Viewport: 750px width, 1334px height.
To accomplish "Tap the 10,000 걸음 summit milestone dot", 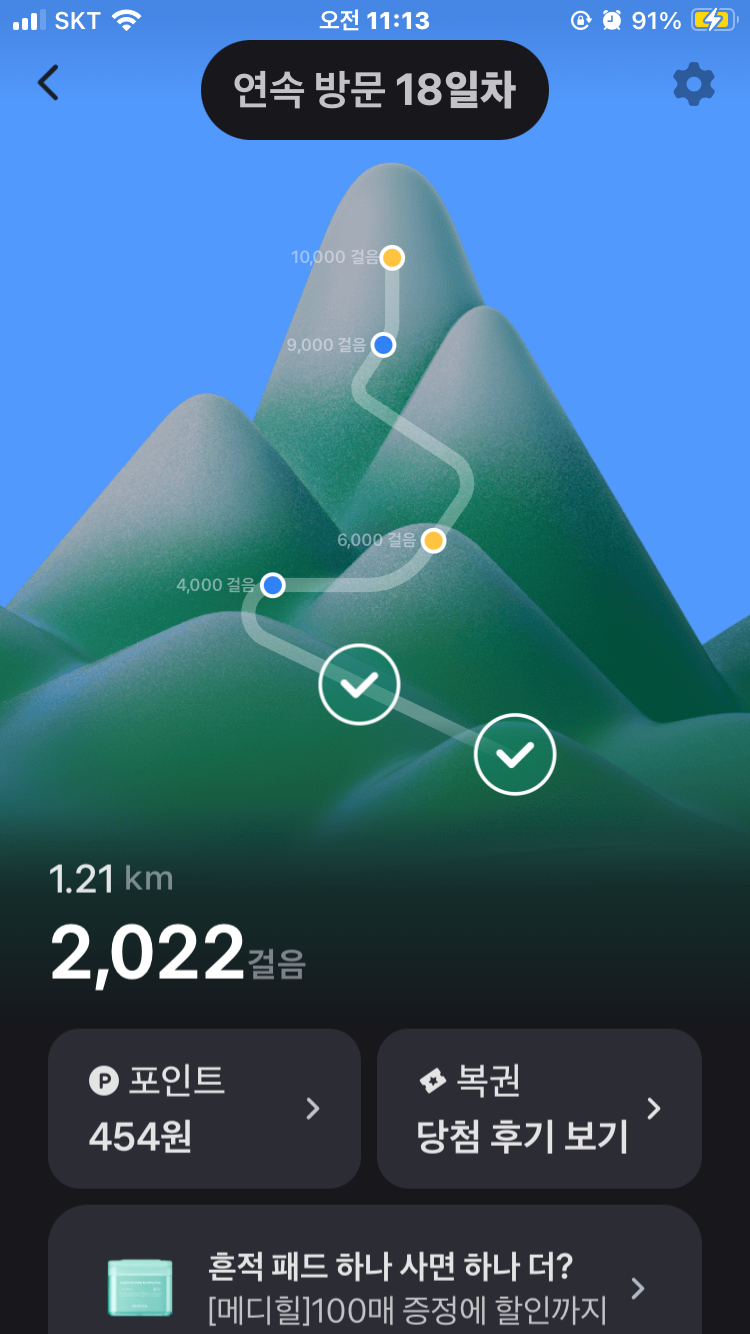I will pos(392,258).
